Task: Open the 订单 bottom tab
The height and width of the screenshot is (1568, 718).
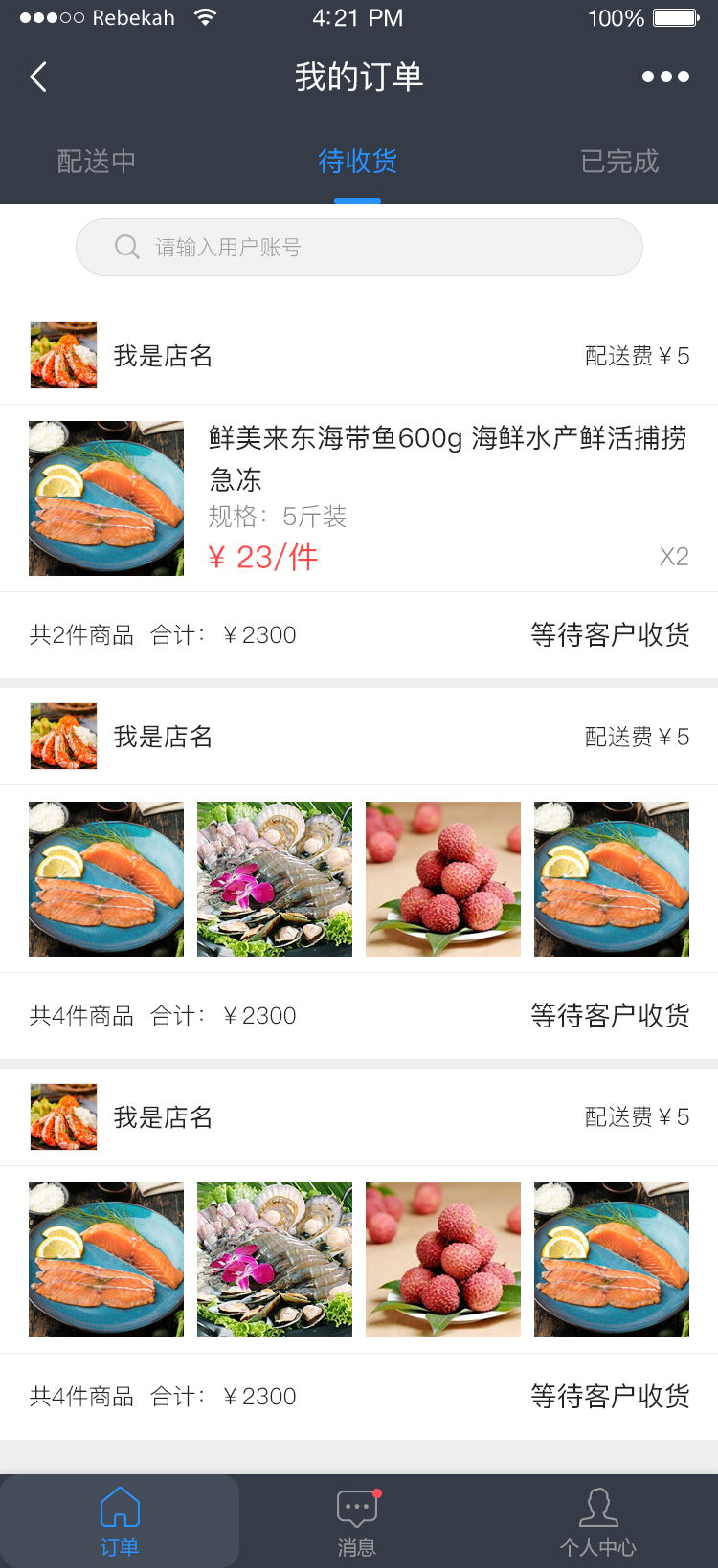Action: pyautogui.click(x=120, y=1521)
